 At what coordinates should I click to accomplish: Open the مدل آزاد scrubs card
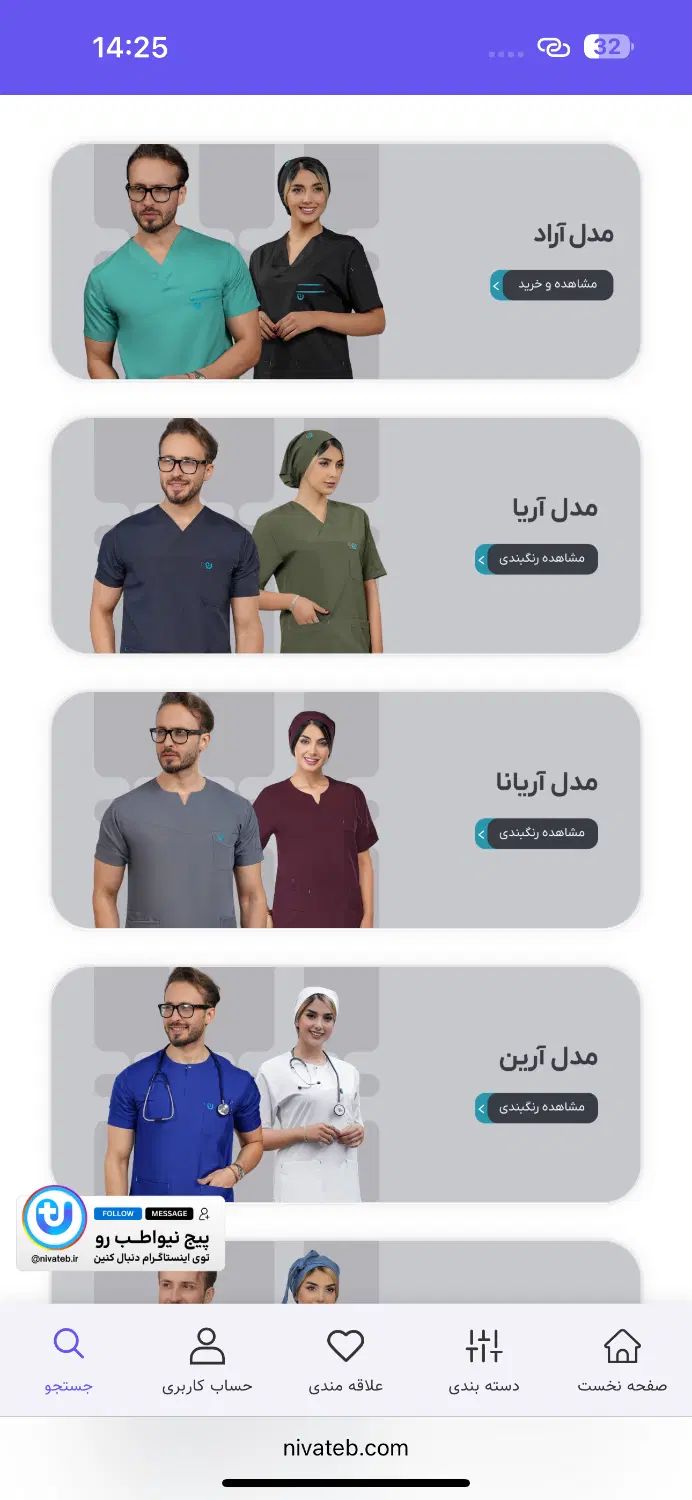coord(345,262)
